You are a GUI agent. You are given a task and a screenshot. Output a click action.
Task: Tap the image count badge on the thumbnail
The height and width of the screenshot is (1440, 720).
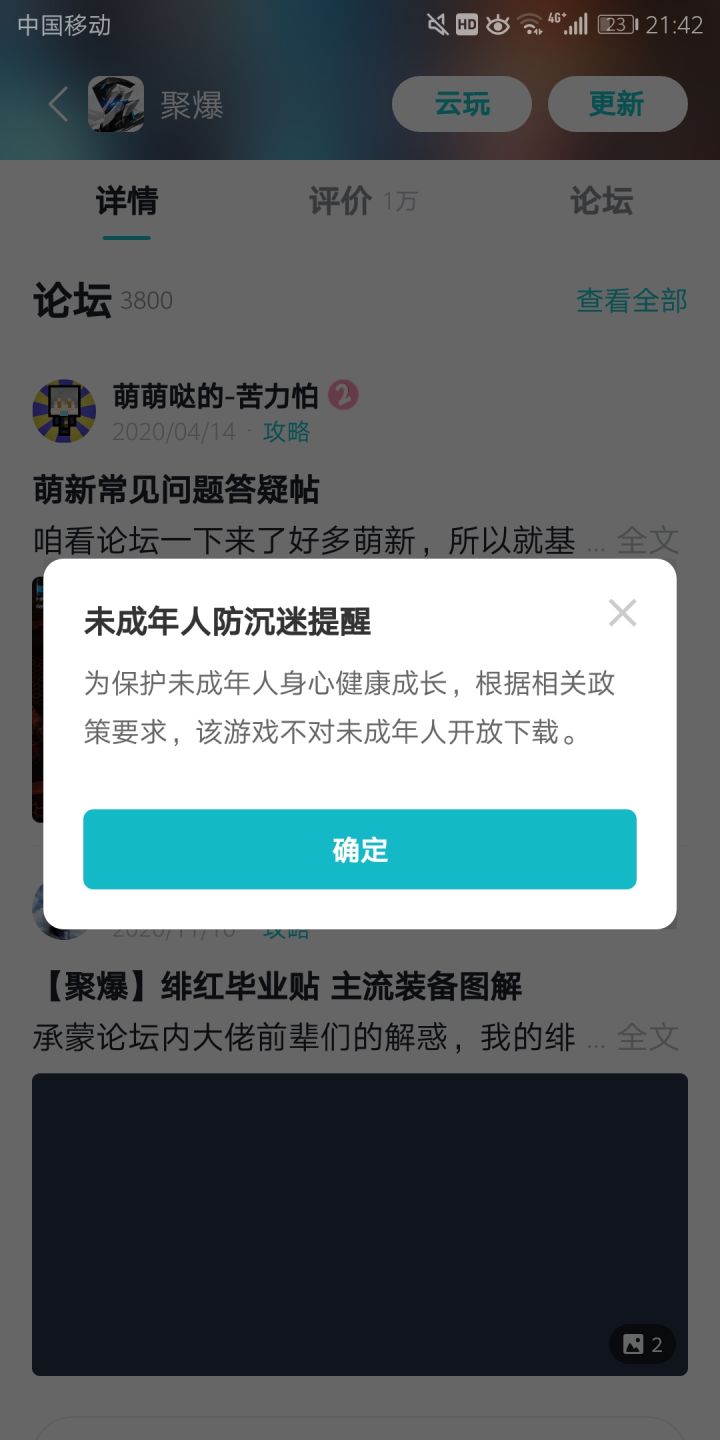641,1345
